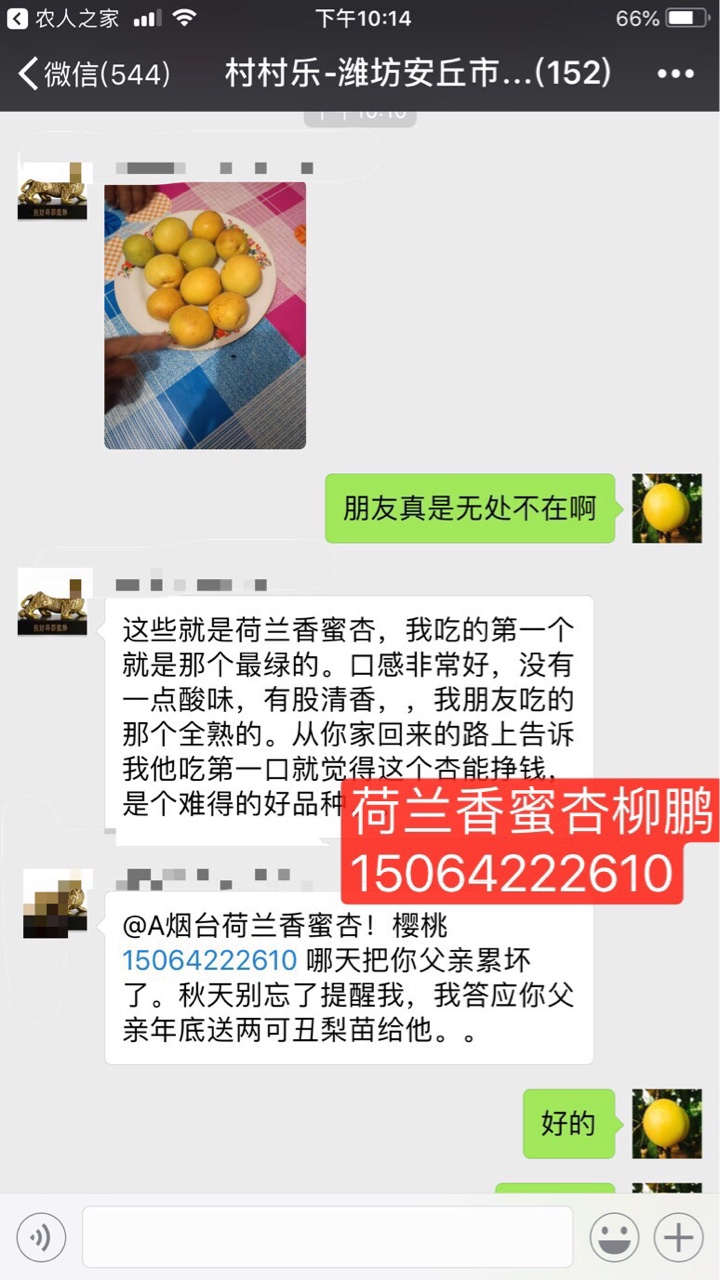Screen dimensions: 720x1280
Task: Focus the message text field
Action: pos(327,1238)
